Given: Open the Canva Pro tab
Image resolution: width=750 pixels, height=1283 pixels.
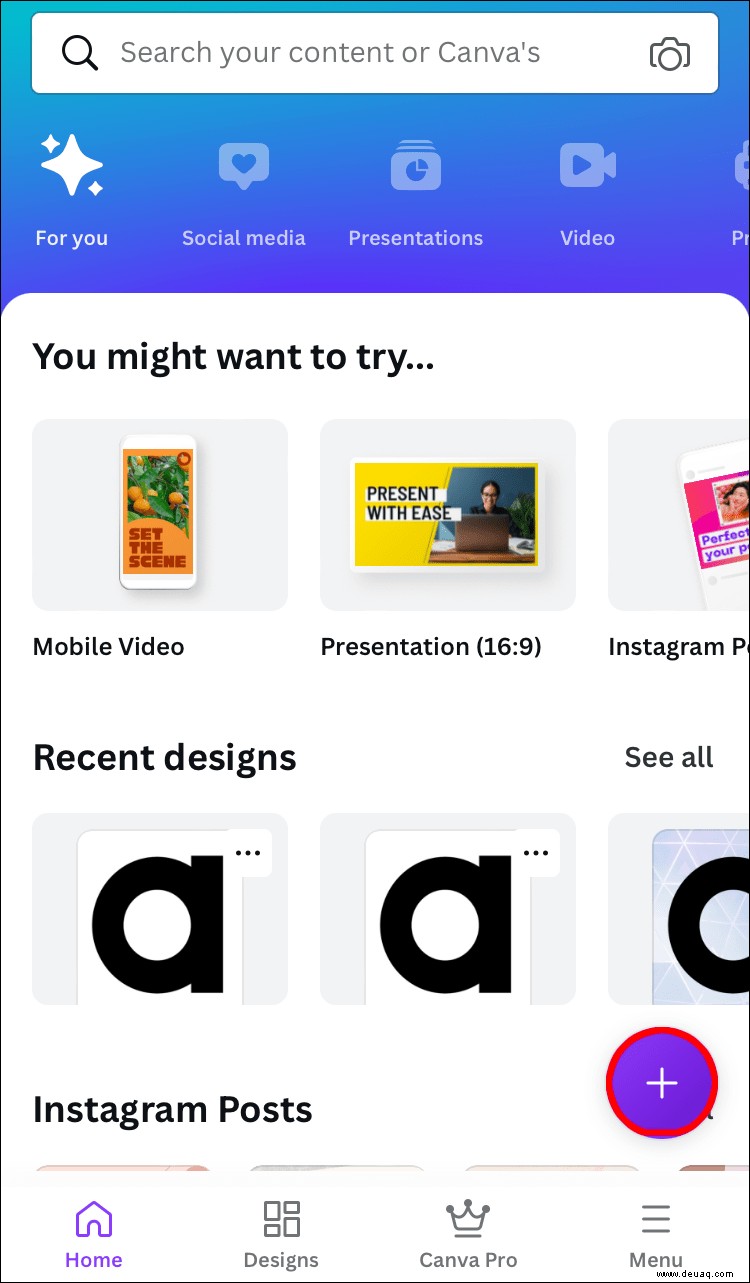Looking at the screenshot, I should (467, 1235).
